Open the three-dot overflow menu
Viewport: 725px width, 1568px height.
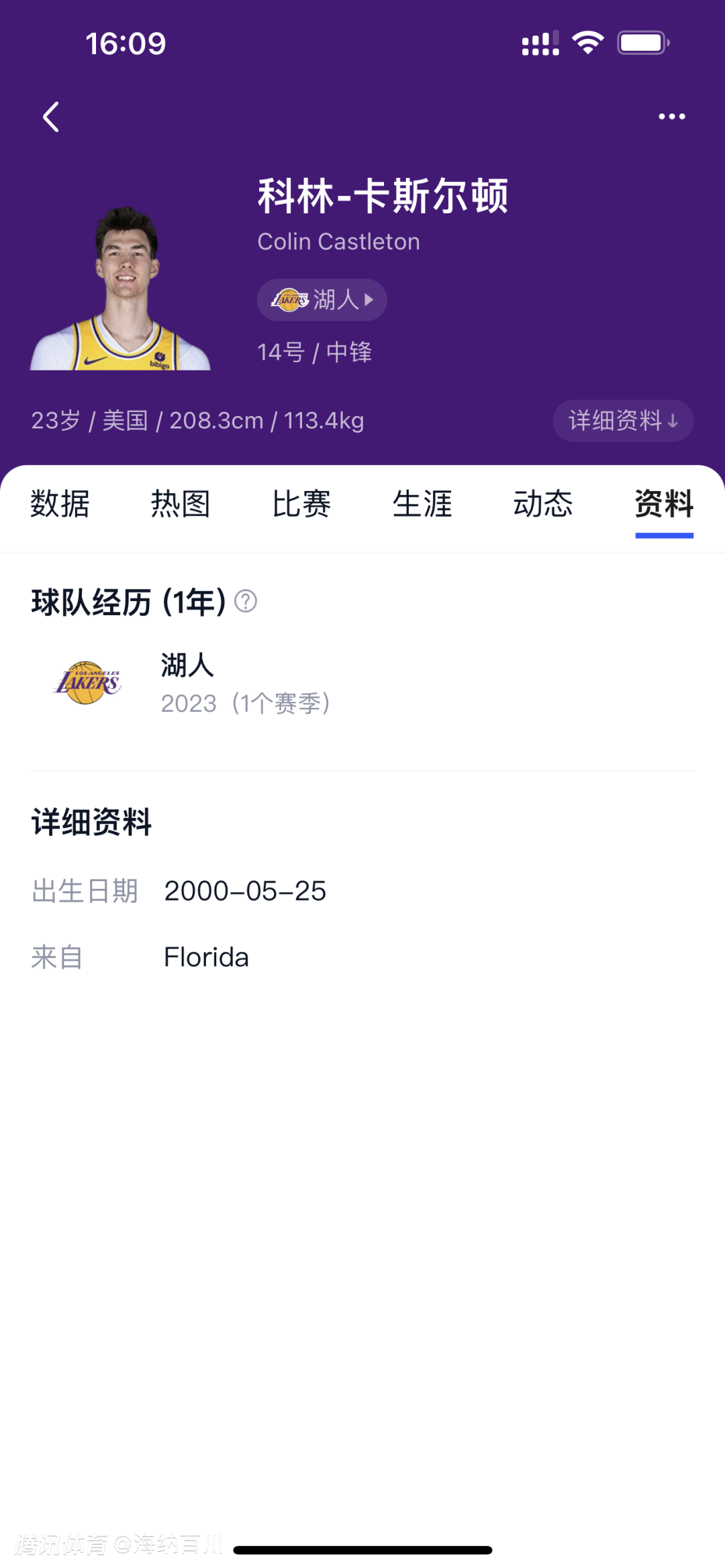point(671,117)
